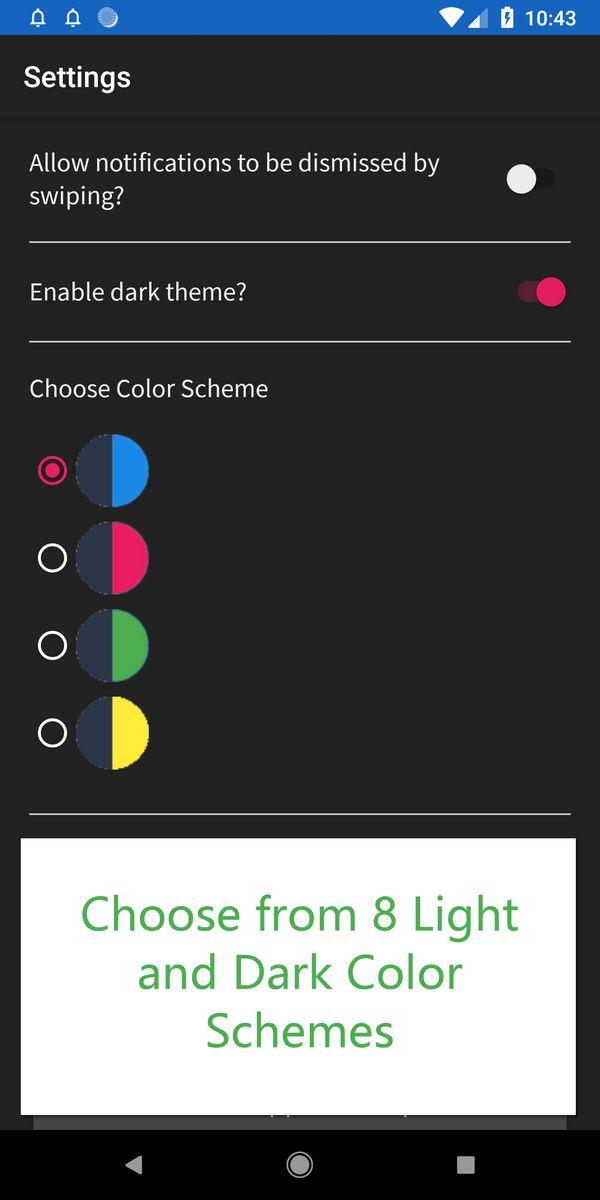Tap the system home button
This screenshot has height=1200, width=600.
[x=299, y=1164]
